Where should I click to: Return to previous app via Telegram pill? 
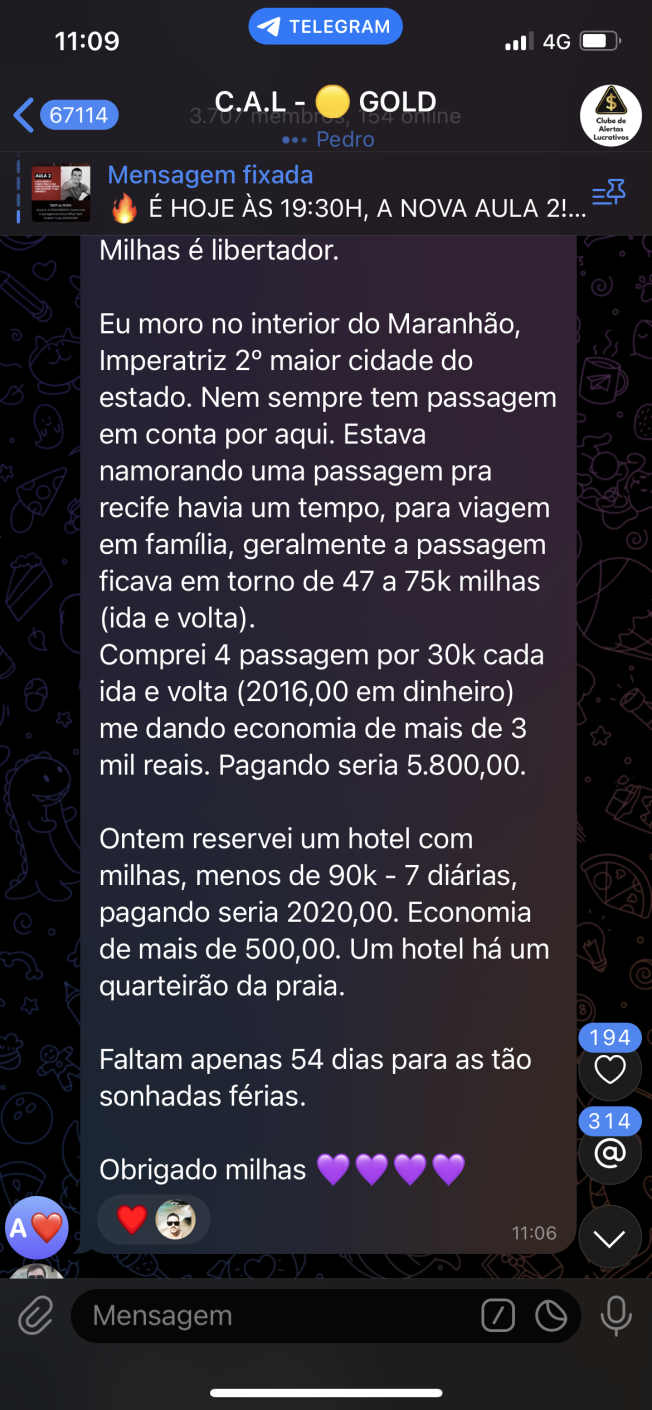(326, 27)
